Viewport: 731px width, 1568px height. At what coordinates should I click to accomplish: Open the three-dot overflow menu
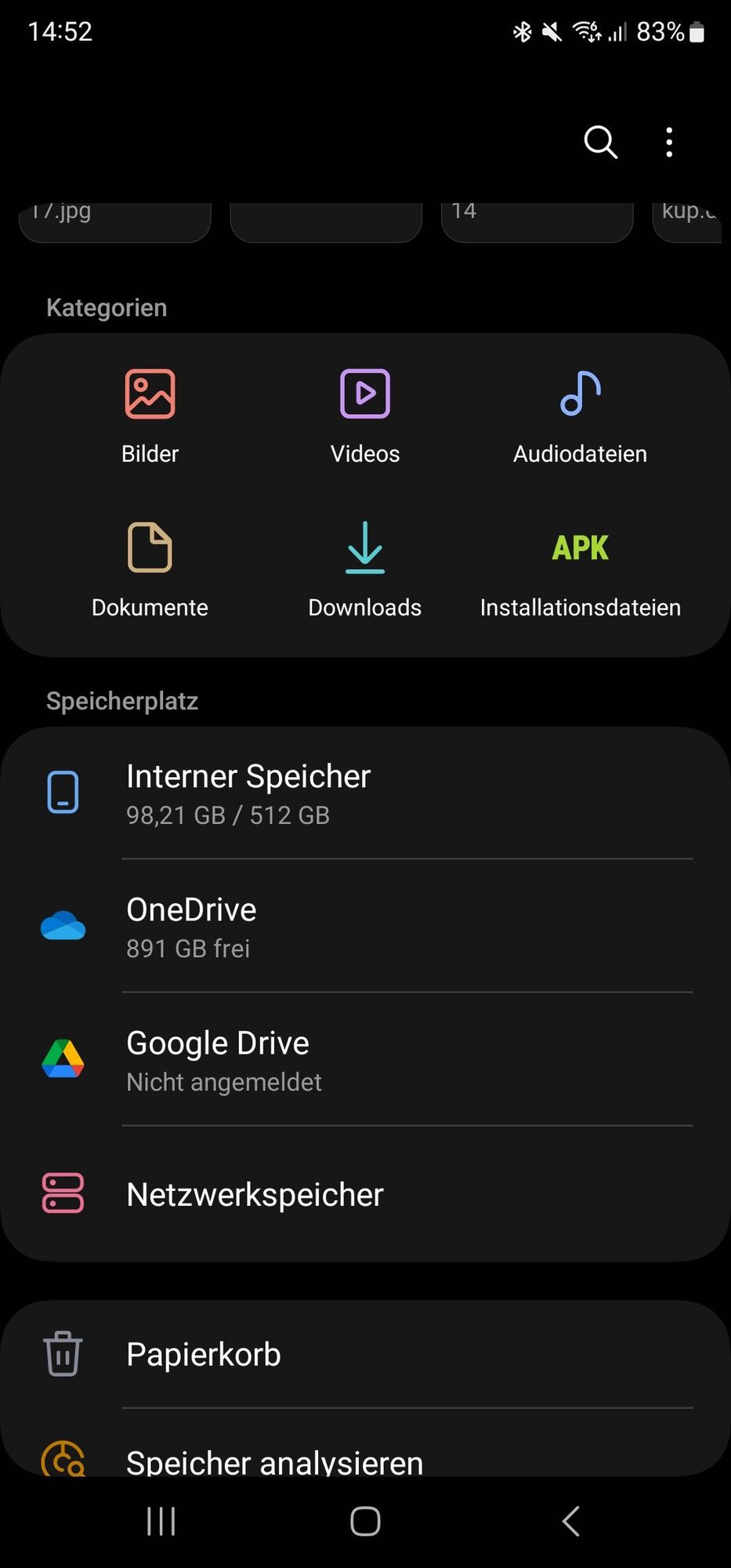(669, 142)
